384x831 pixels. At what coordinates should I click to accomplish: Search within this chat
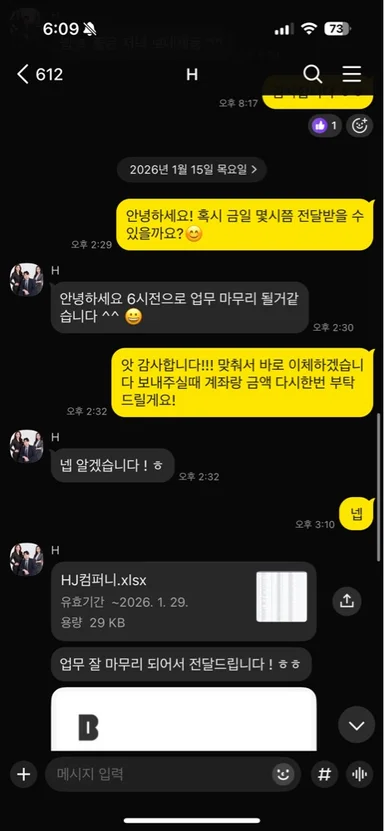click(312, 74)
